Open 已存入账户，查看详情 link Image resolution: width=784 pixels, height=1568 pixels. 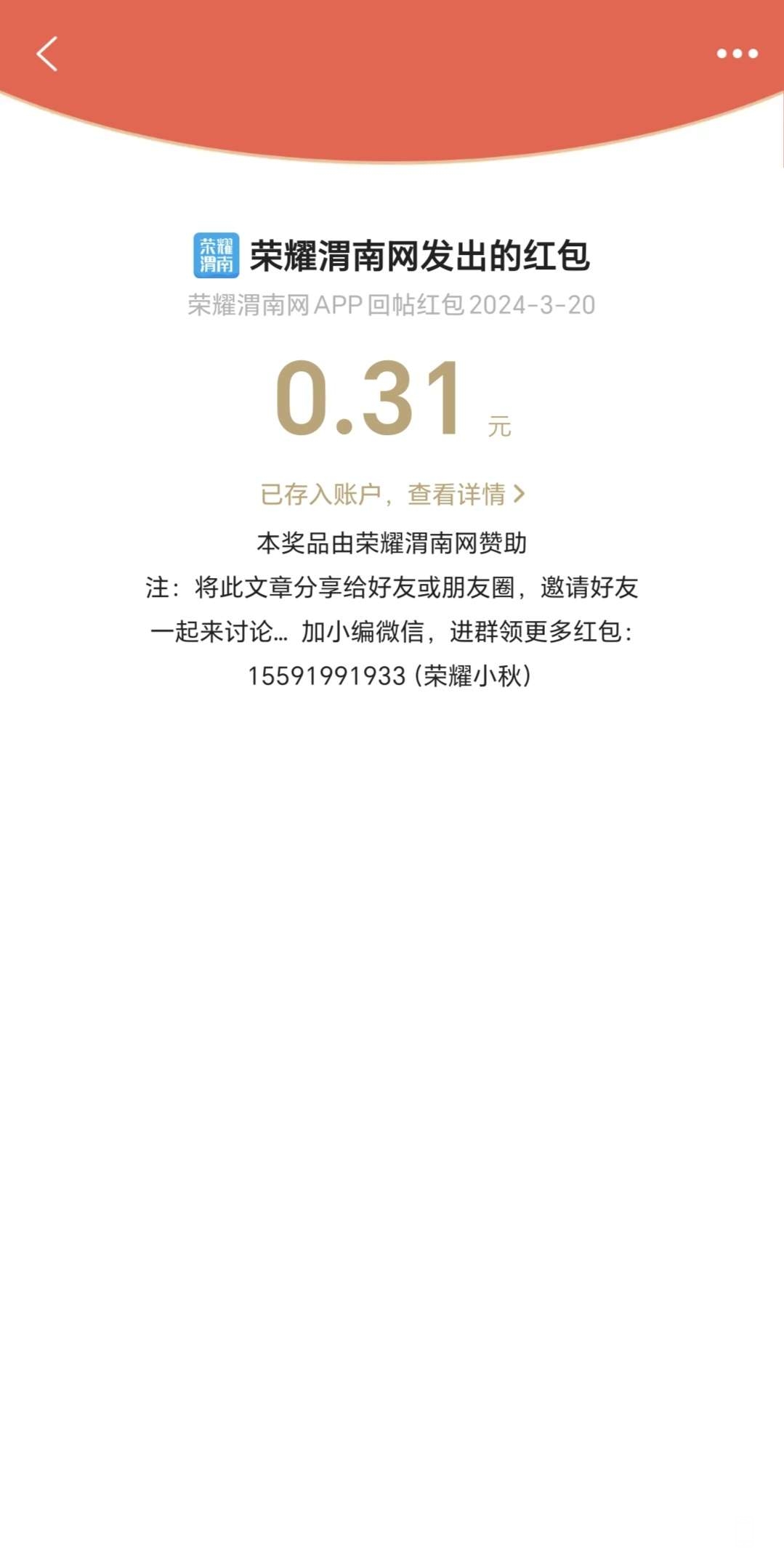[x=392, y=495]
